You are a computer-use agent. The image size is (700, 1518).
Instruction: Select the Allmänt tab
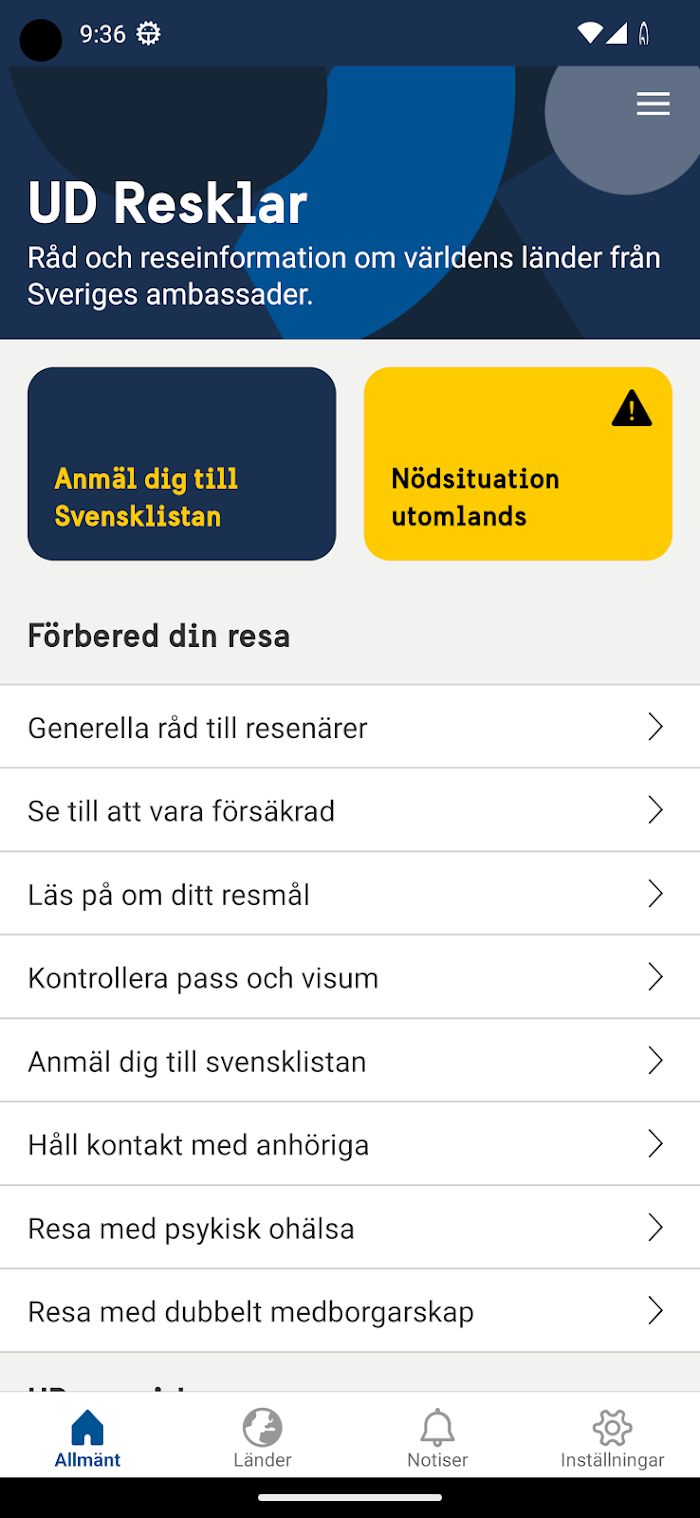click(x=88, y=1437)
